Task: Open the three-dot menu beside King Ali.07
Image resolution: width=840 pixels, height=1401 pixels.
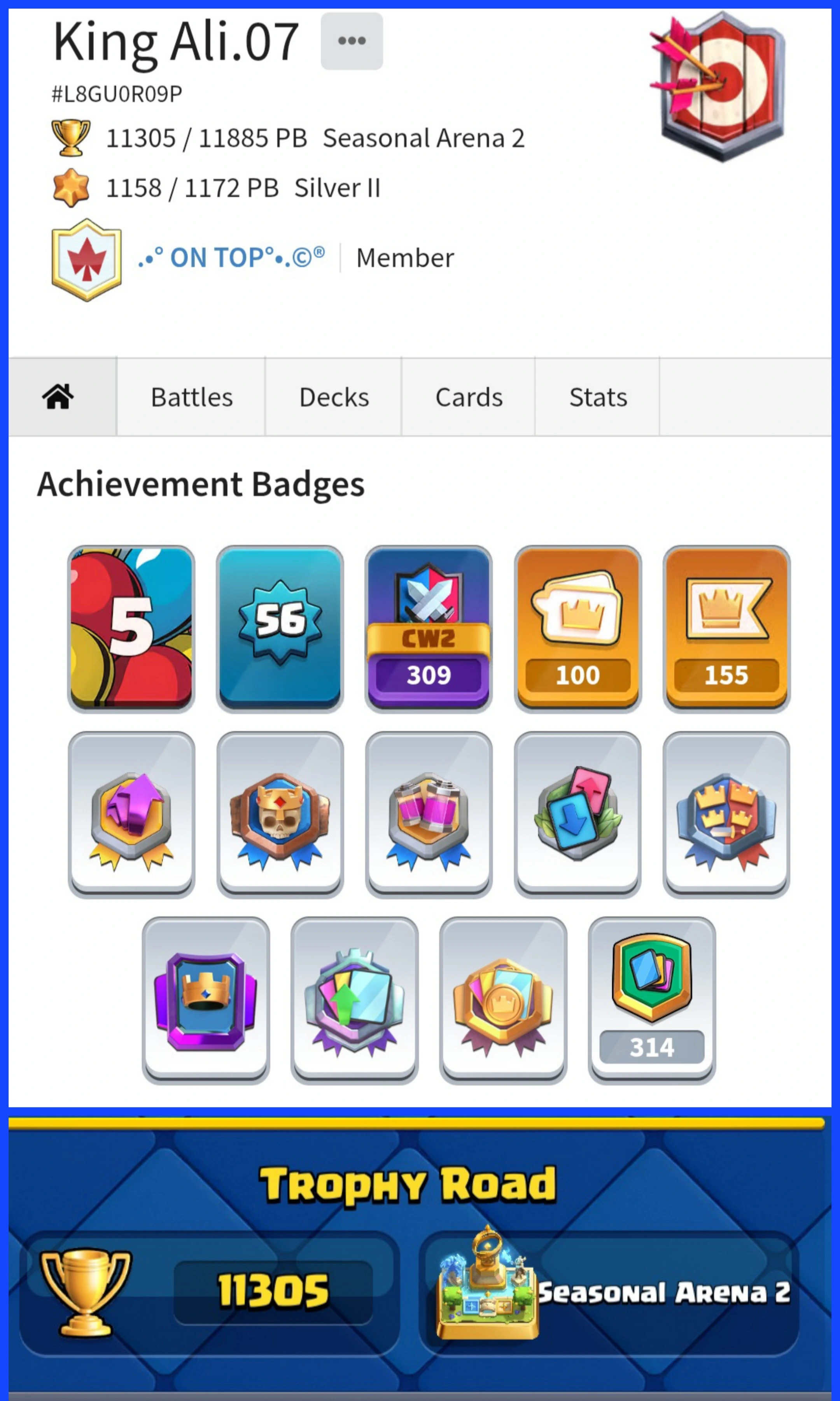Action: [352, 41]
